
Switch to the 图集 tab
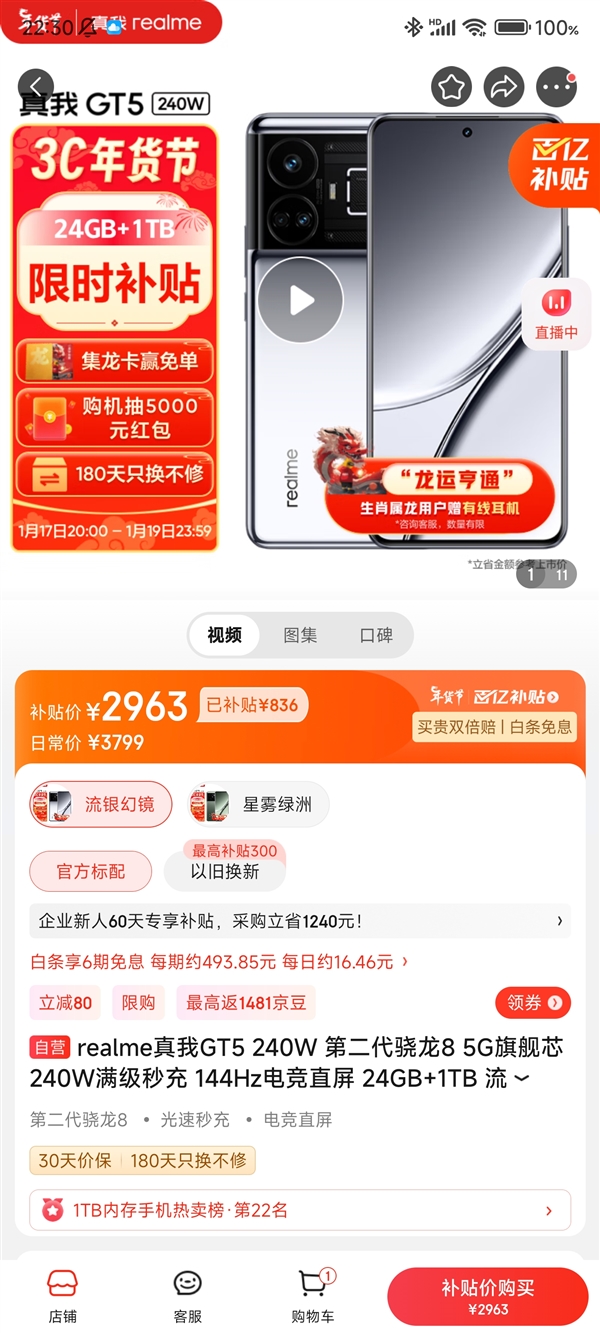click(300, 635)
